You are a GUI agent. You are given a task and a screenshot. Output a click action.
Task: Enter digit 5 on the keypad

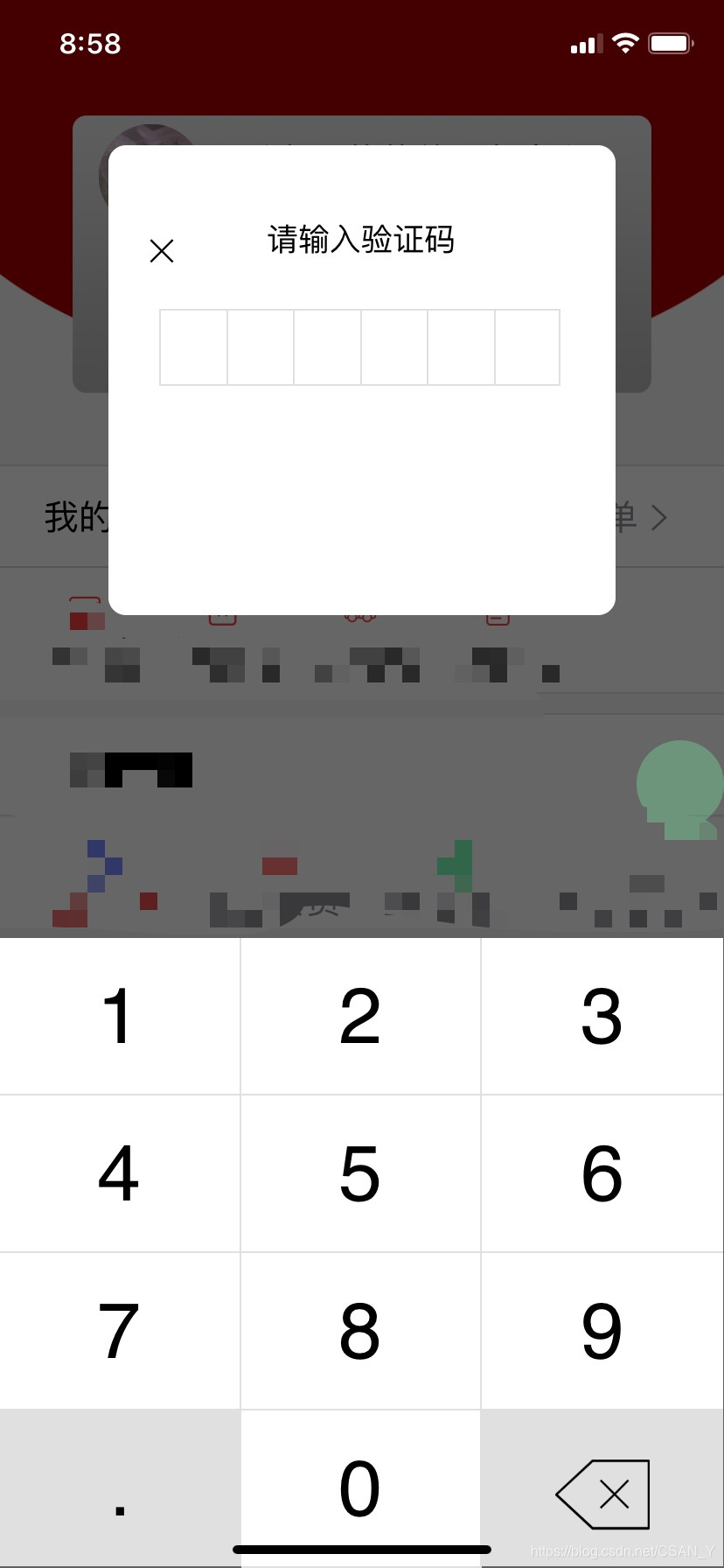tap(360, 1173)
